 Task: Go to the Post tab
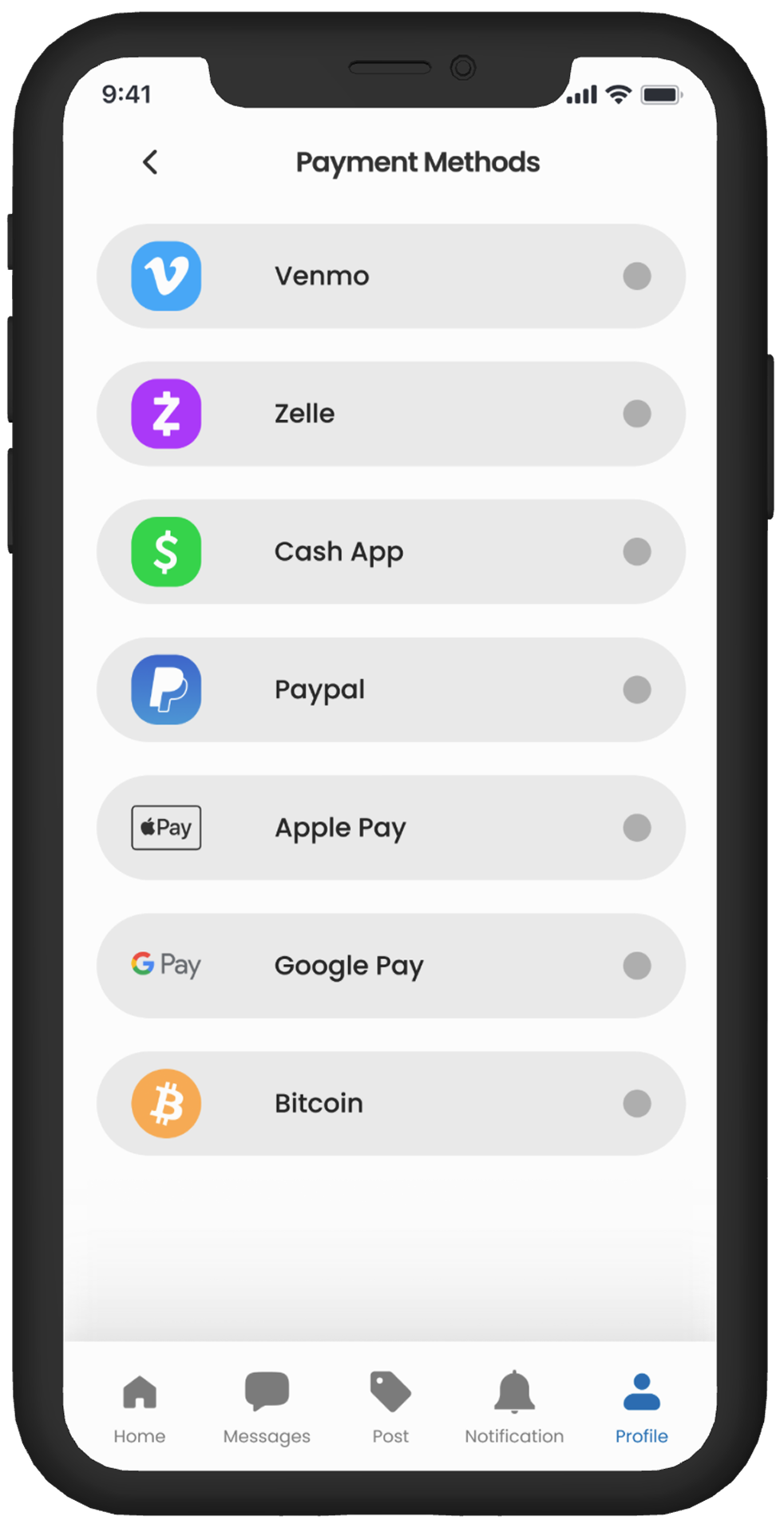tap(390, 1407)
